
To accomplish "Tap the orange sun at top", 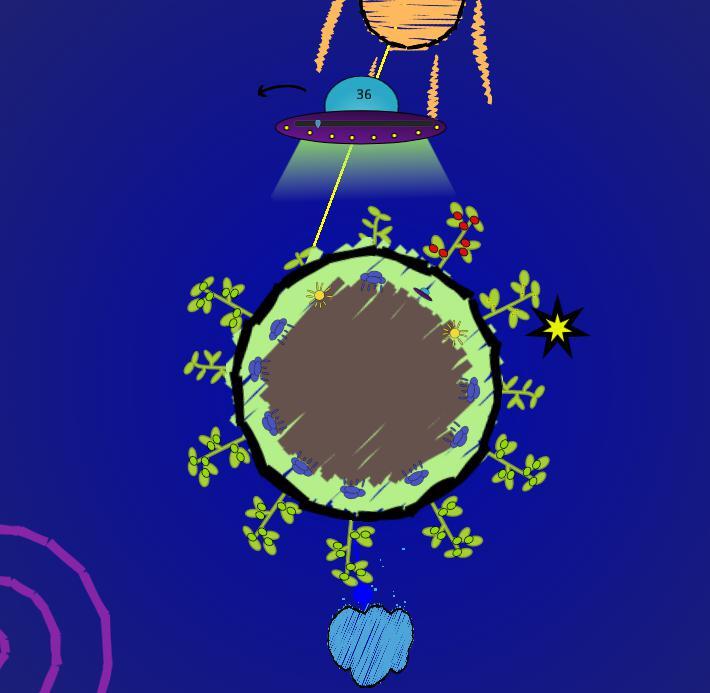I will pyautogui.click(x=411, y=20).
